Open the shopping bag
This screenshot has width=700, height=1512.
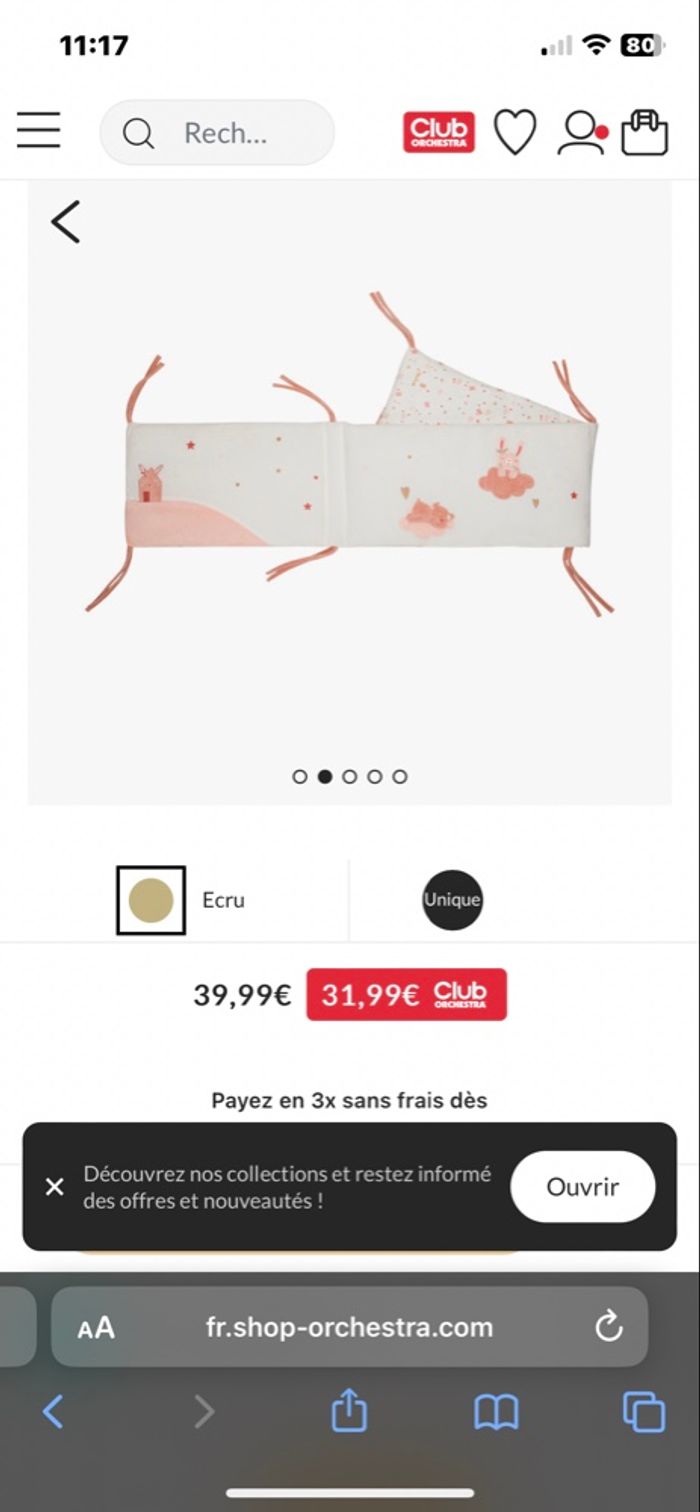tap(644, 132)
